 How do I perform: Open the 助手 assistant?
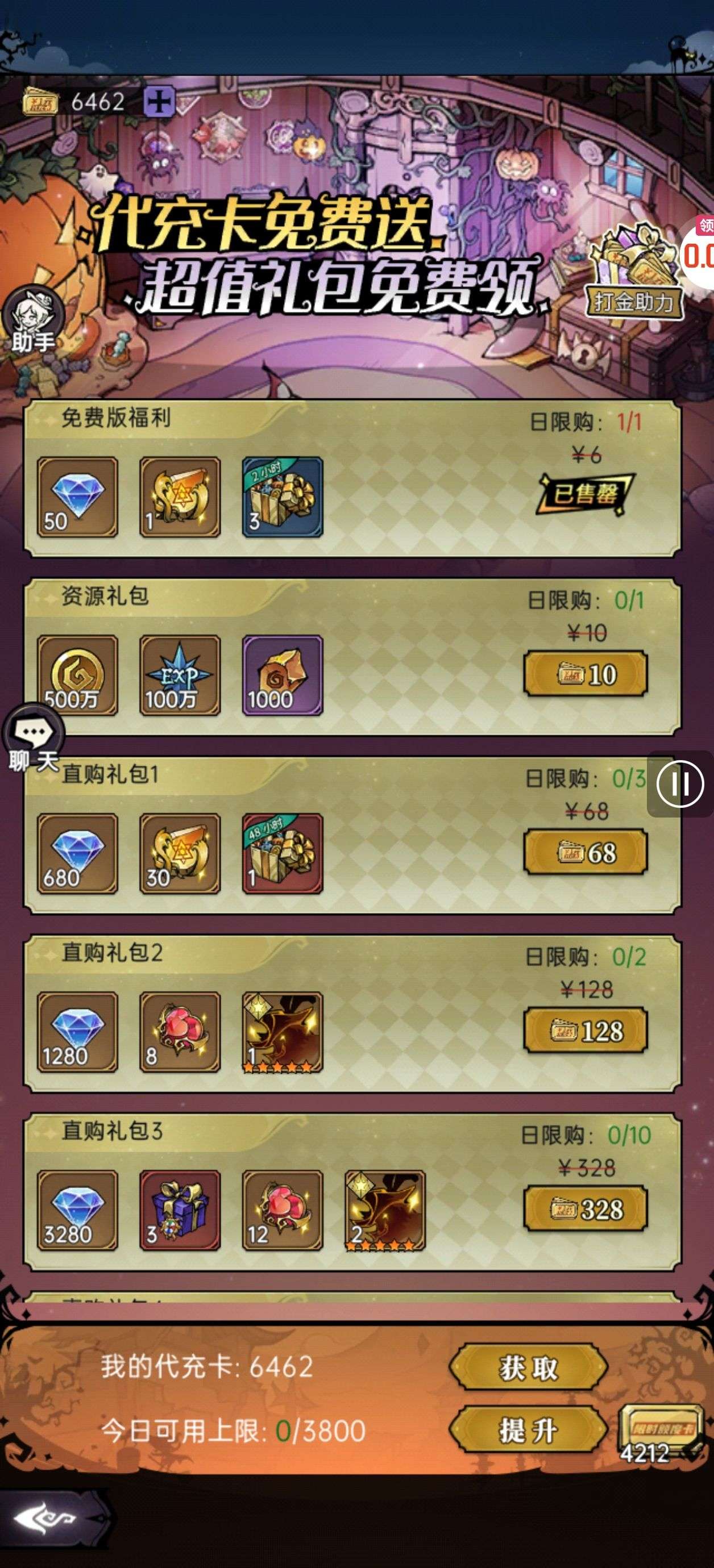pyautogui.click(x=33, y=320)
